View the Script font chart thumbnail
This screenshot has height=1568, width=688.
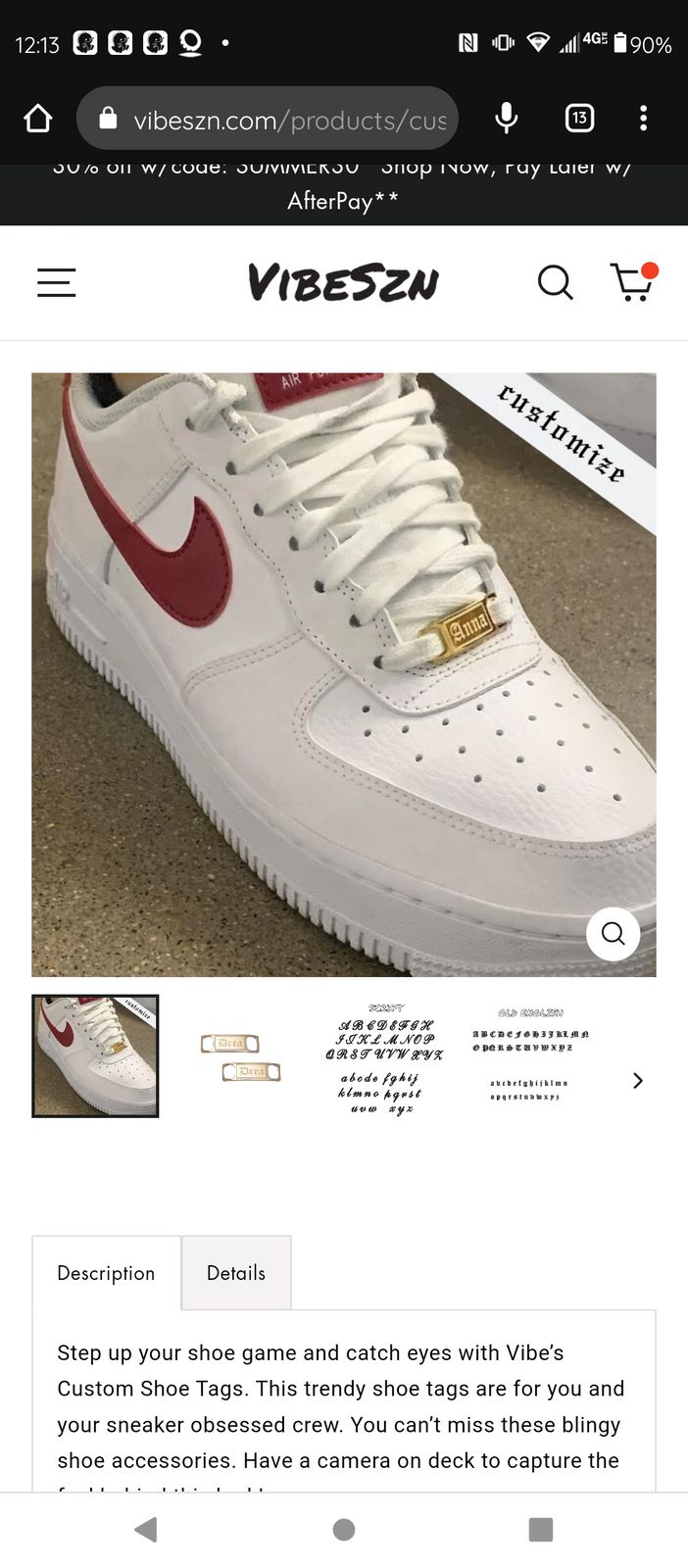click(x=384, y=1058)
